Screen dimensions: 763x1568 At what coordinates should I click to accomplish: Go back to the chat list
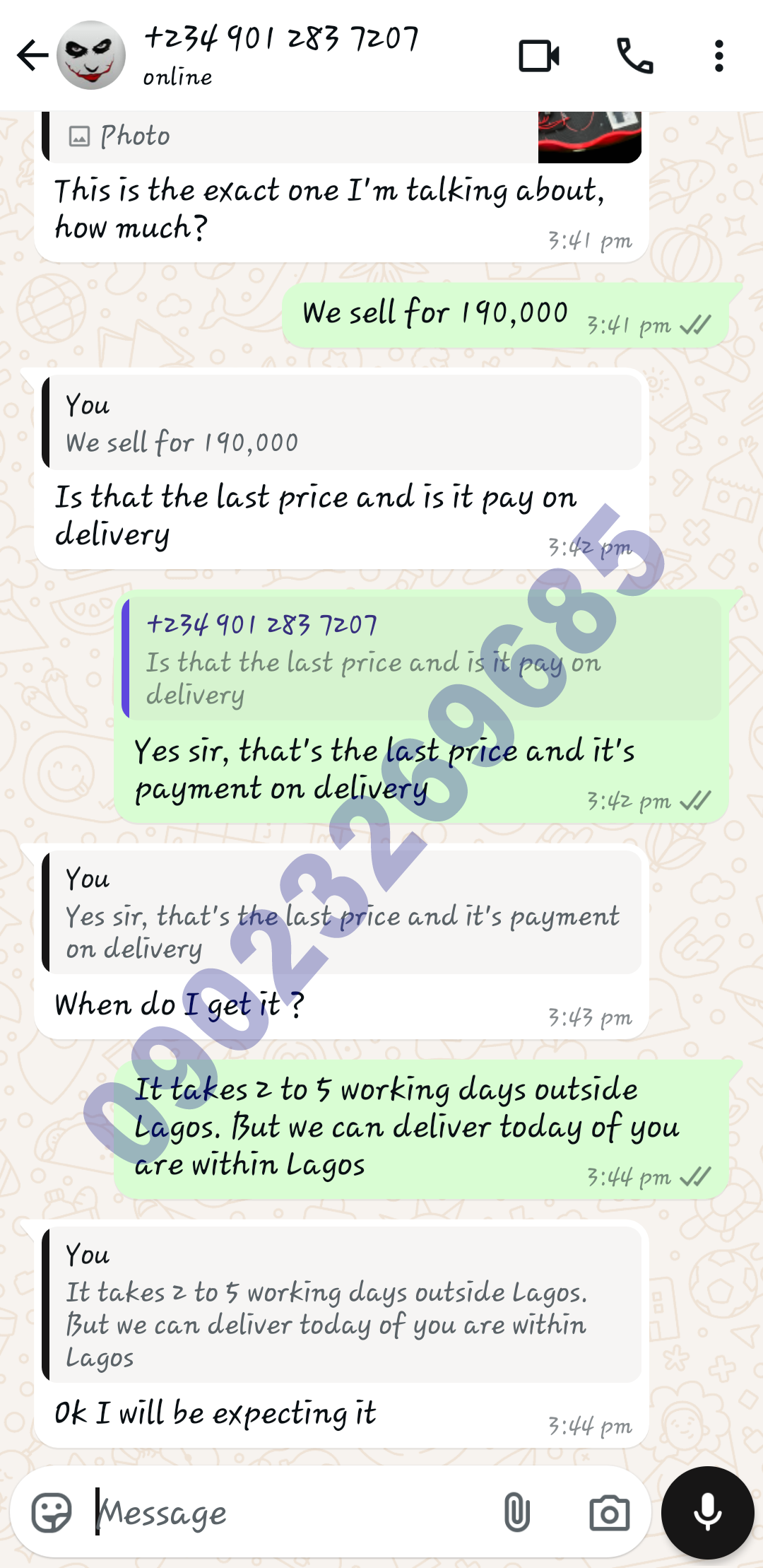point(32,55)
